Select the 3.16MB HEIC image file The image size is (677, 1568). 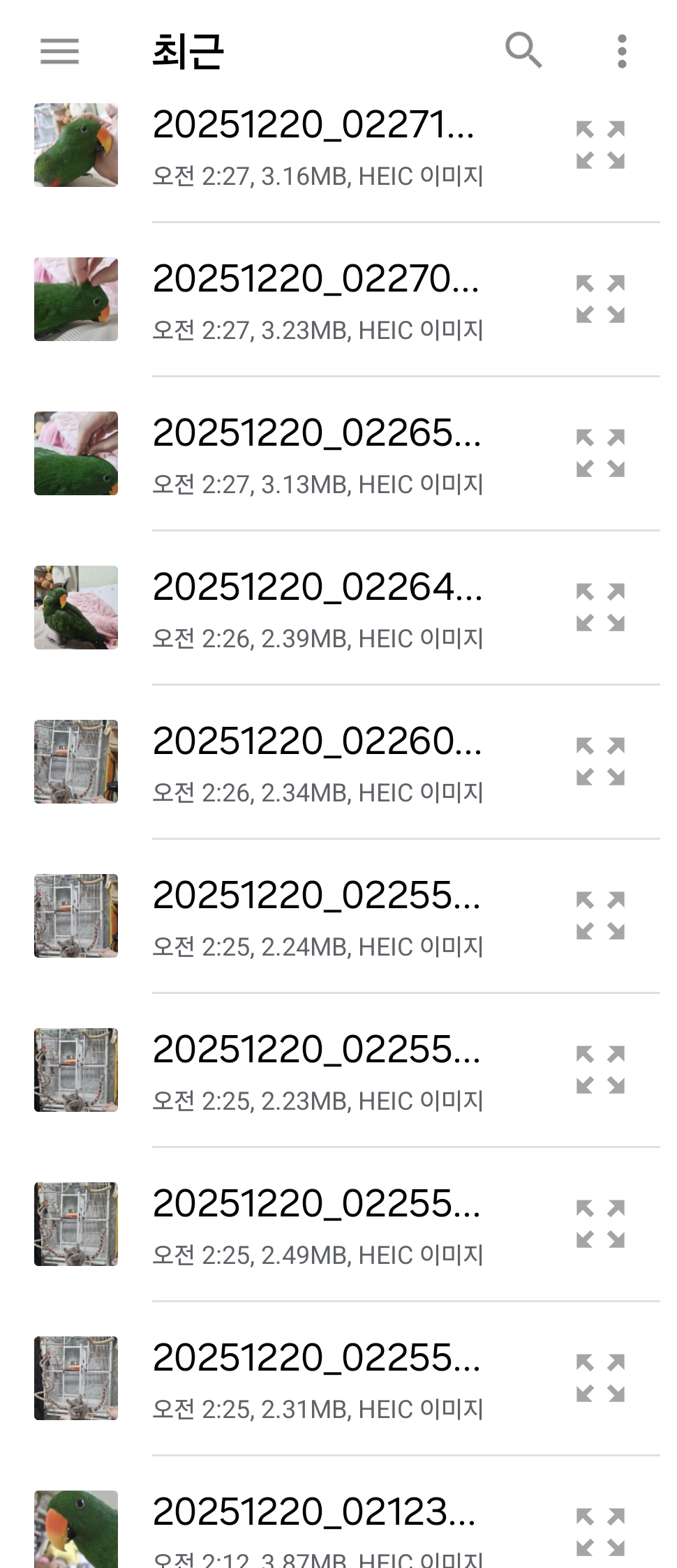coord(316,146)
